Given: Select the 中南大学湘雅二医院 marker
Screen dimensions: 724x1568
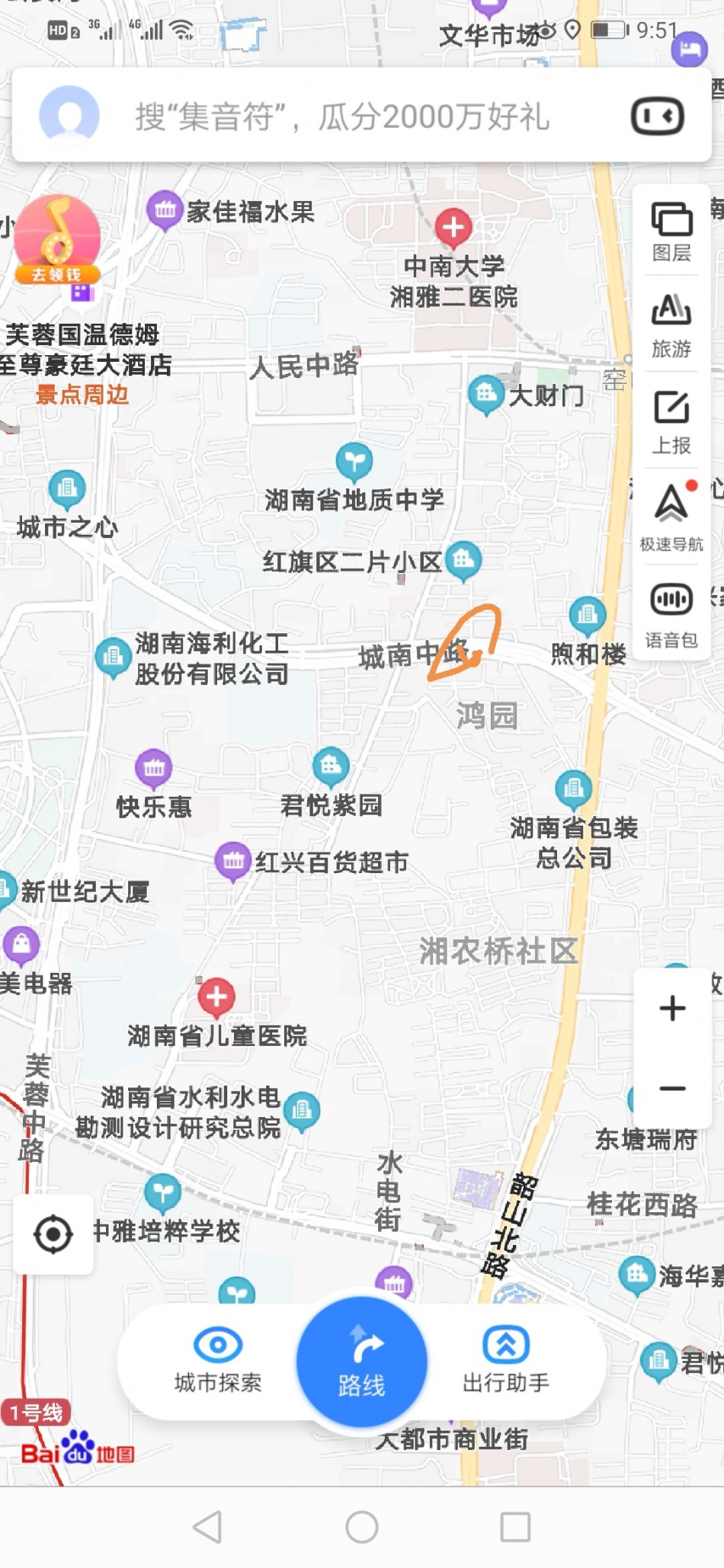Looking at the screenshot, I should click(453, 228).
